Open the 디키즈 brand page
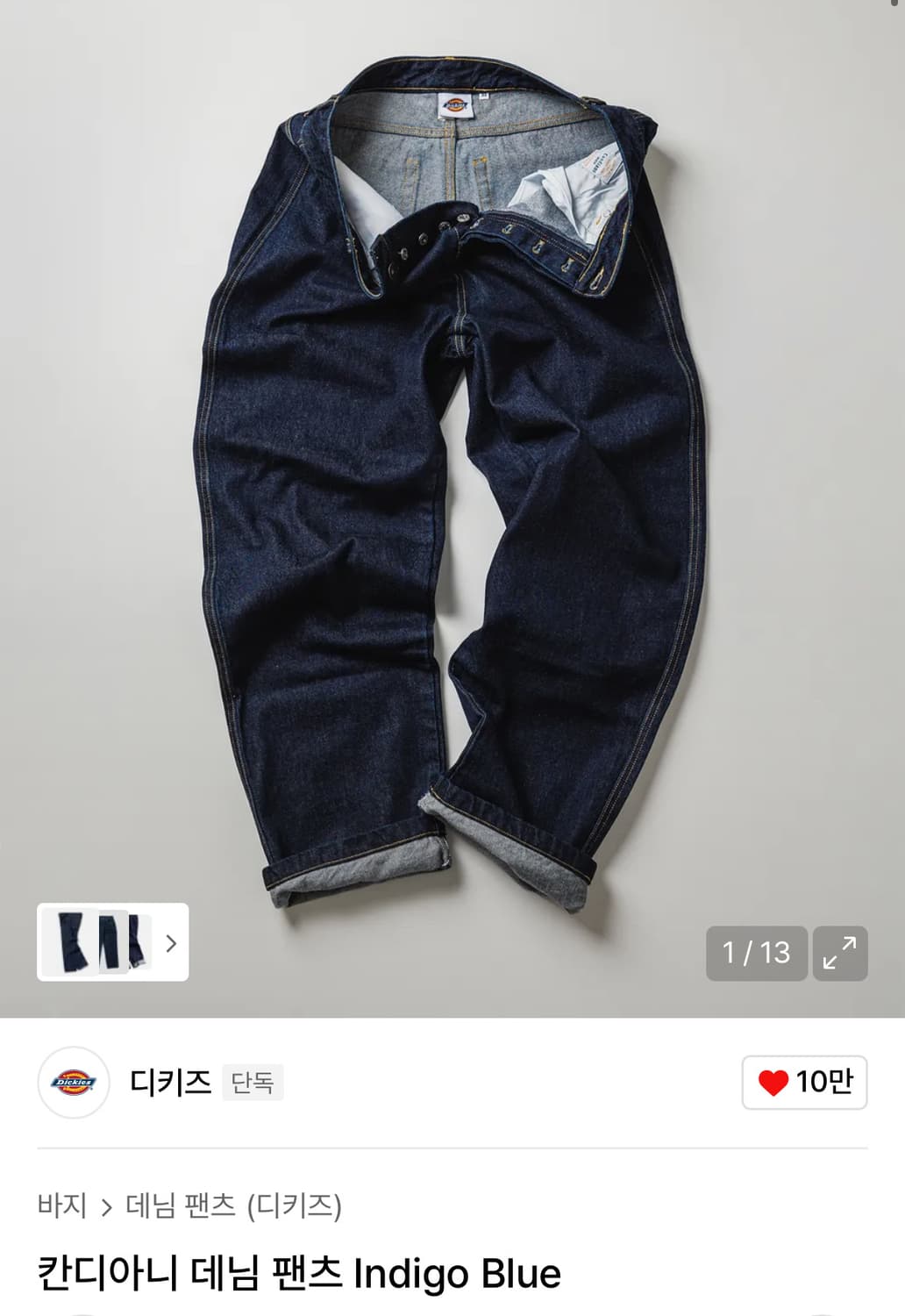The image size is (905, 1316). [x=172, y=1084]
